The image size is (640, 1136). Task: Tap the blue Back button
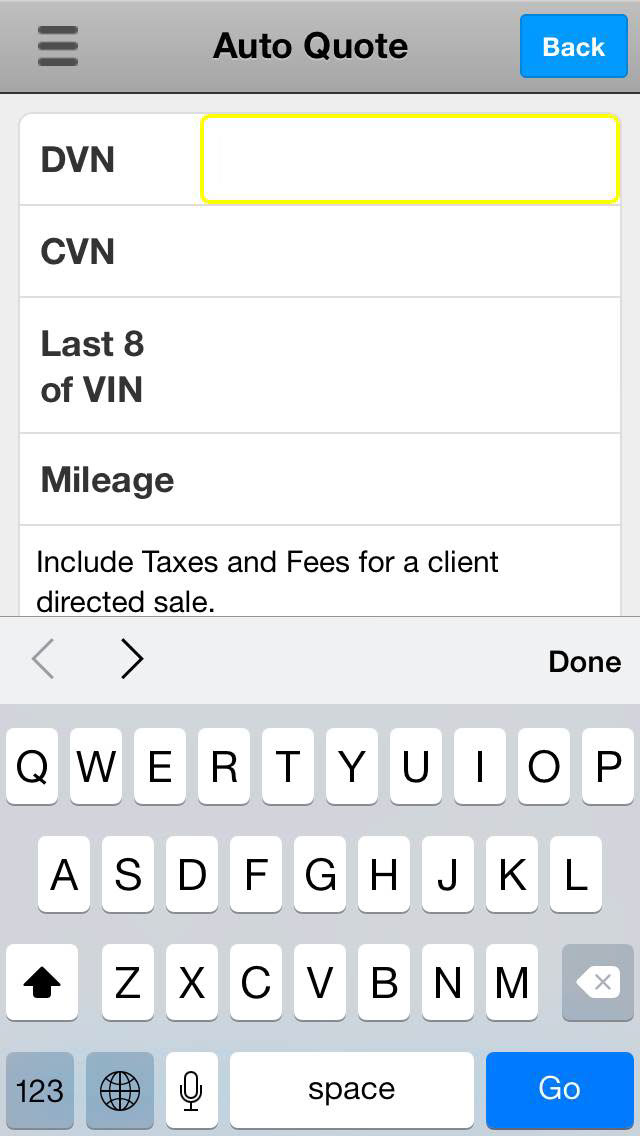tap(573, 46)
